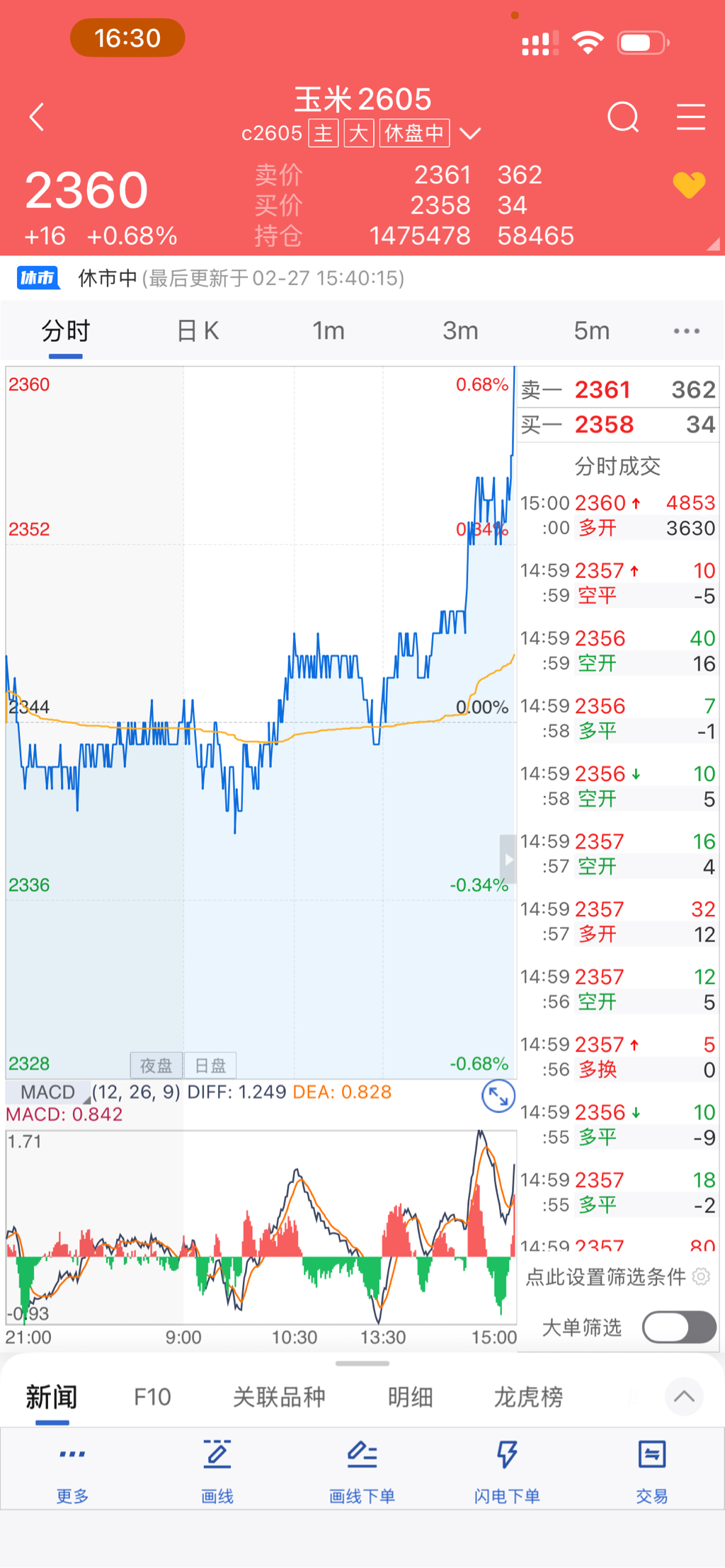Viewport: 725px width, 1568px height.
Task: Go back using the top-left arrow
Action: (37, 117)
